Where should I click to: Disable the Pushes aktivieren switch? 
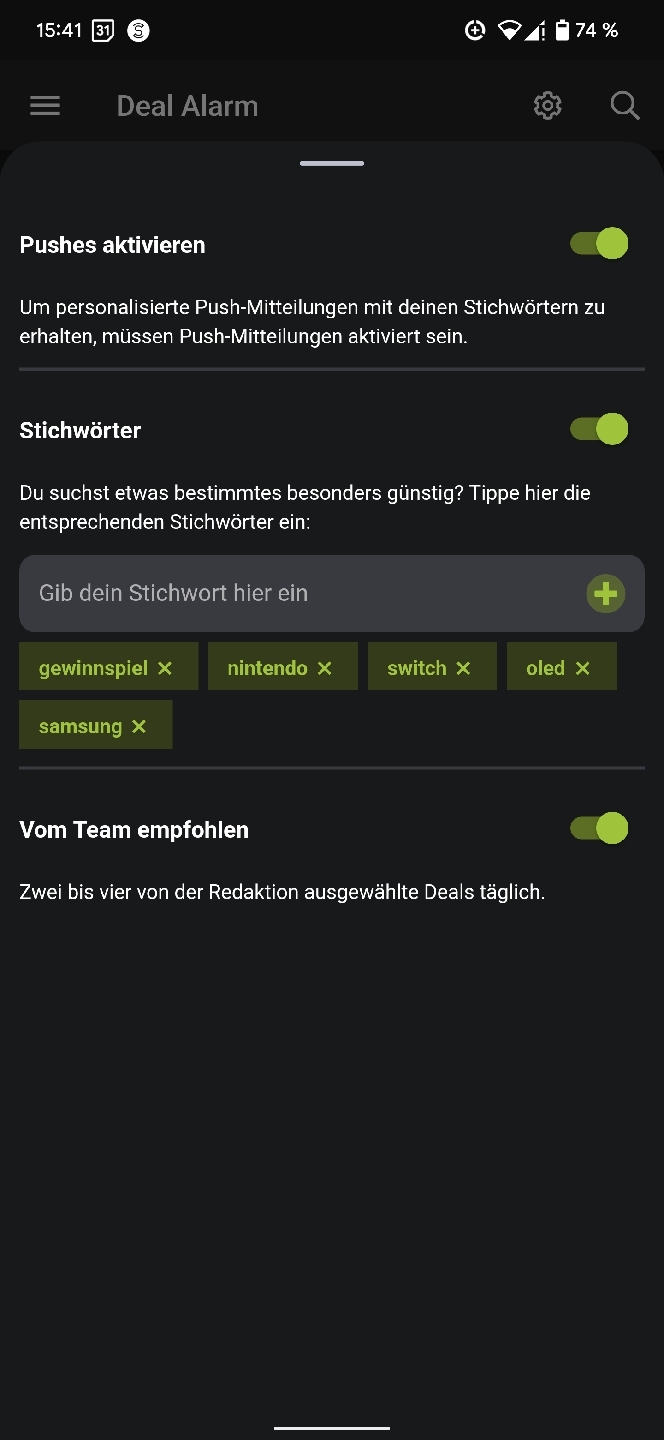[x=599, y=244]
